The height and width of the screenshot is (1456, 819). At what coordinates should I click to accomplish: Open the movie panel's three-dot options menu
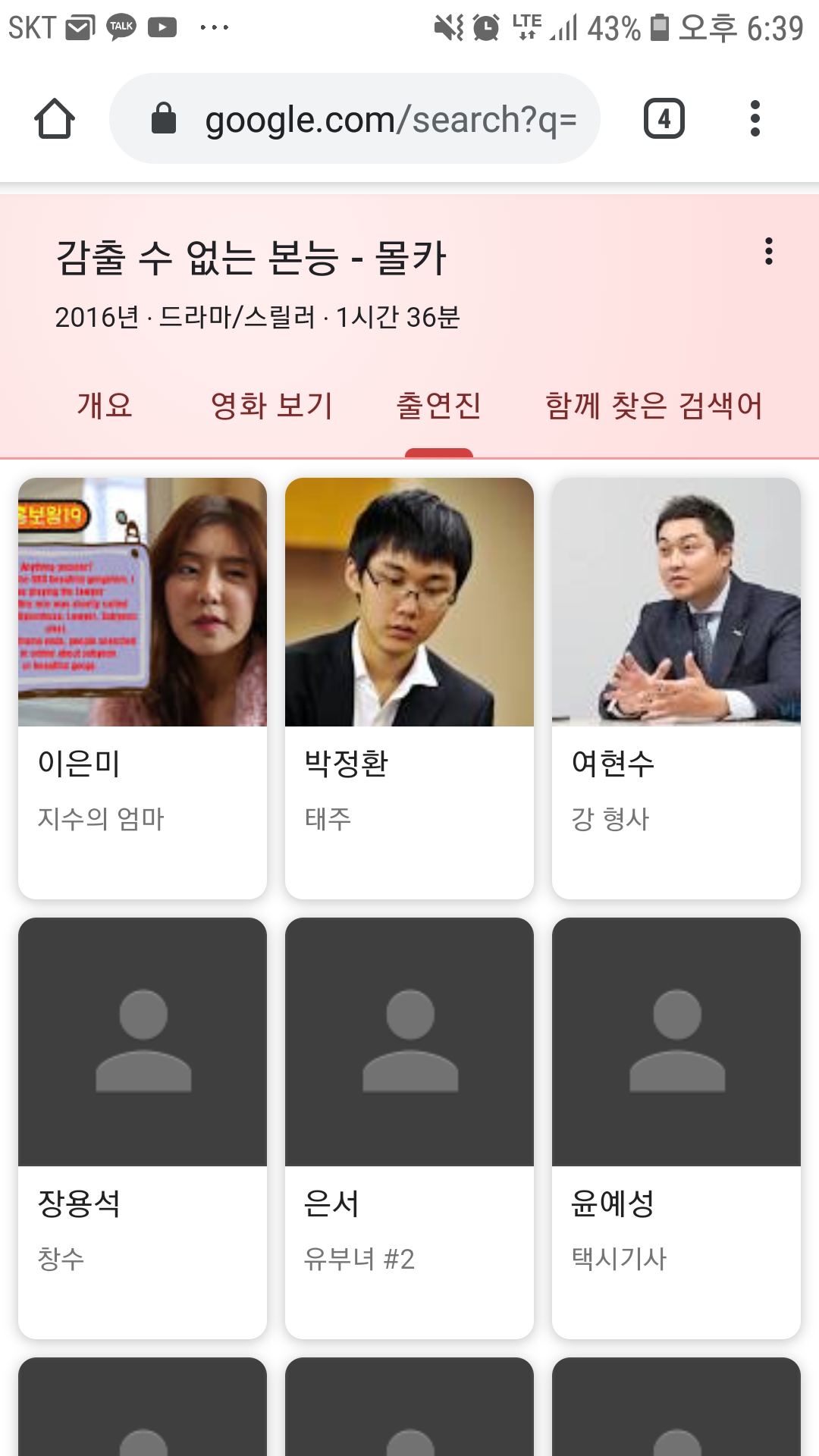(768, 251)
